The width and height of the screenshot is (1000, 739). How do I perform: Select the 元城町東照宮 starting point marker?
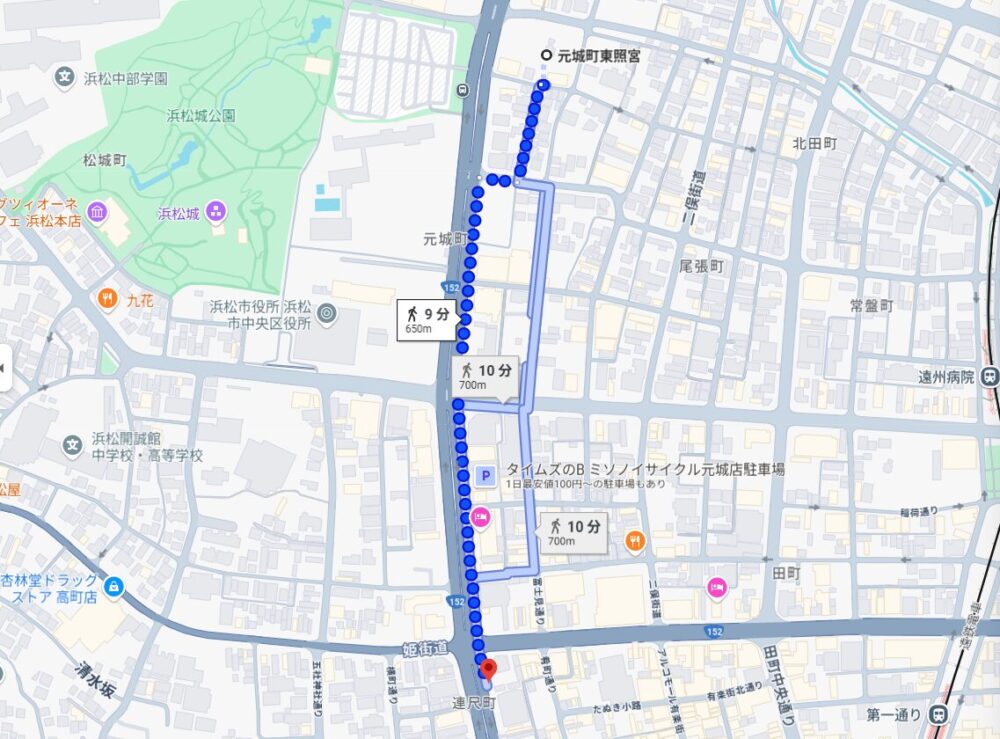point(546,56)
